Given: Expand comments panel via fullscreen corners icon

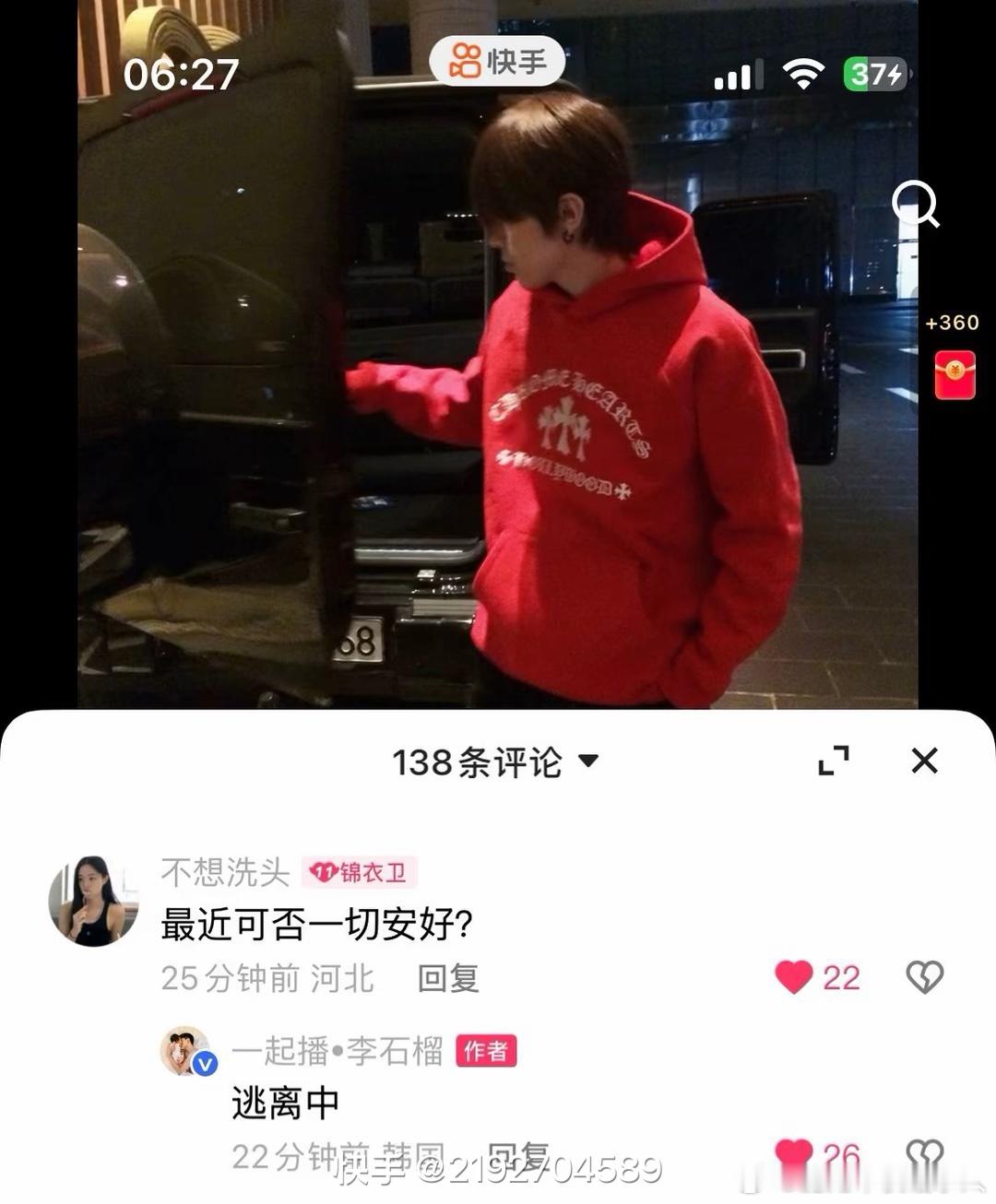Looking at the screenshot, I should (835, 761).
